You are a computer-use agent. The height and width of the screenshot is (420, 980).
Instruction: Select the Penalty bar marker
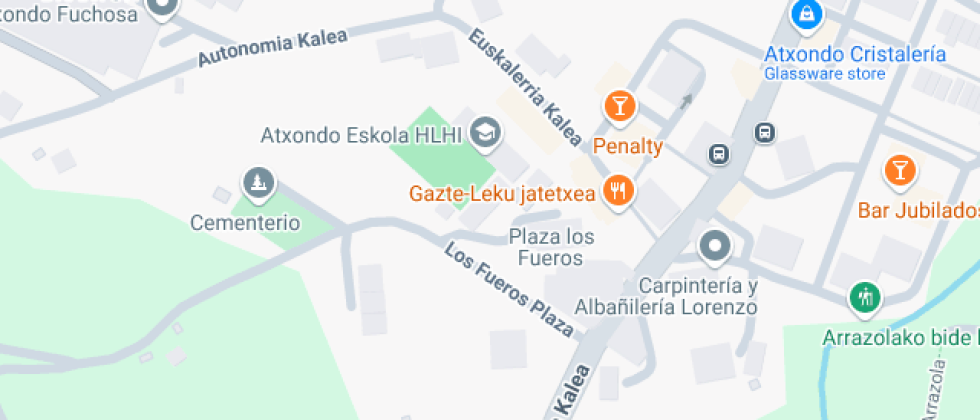[x=619, y=105]
